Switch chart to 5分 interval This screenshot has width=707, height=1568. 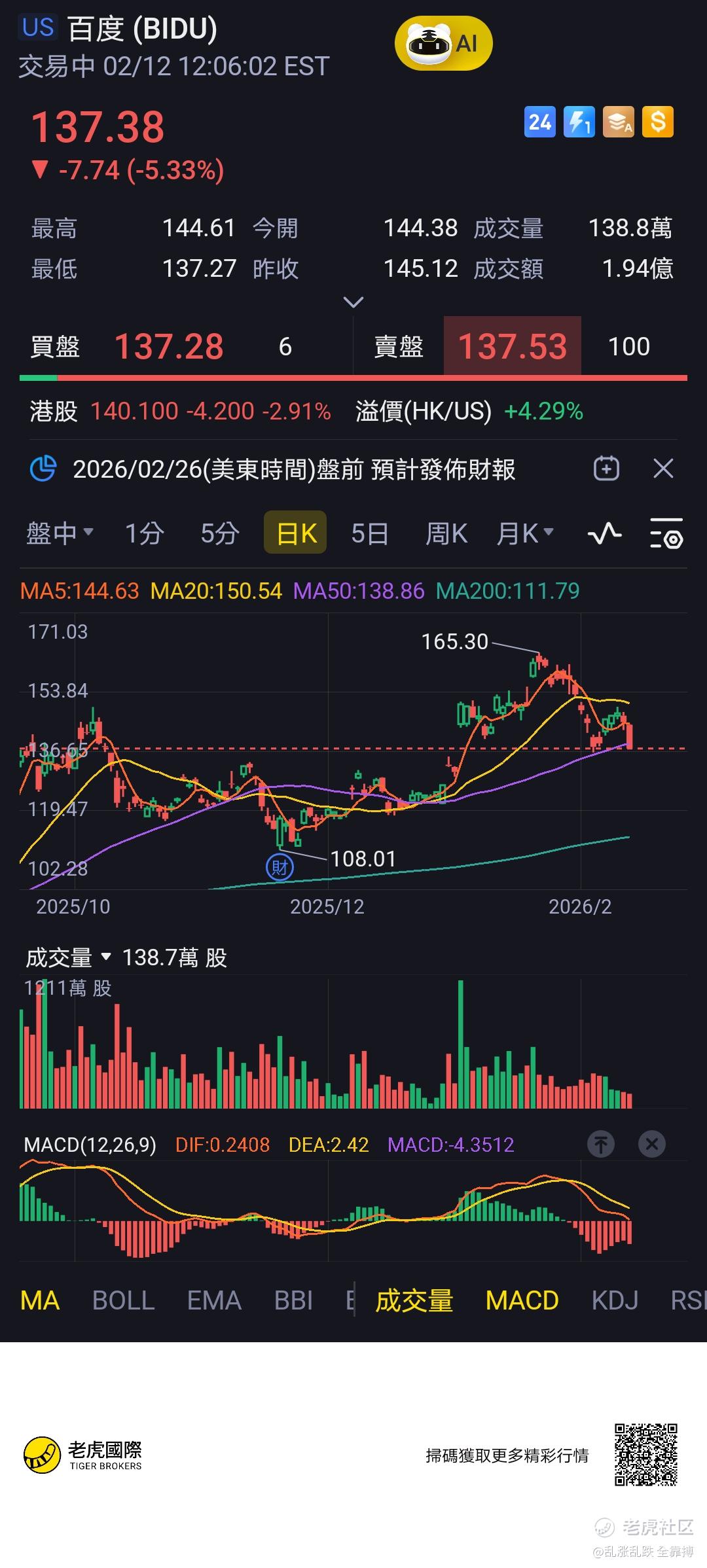(x=219, y=533)
